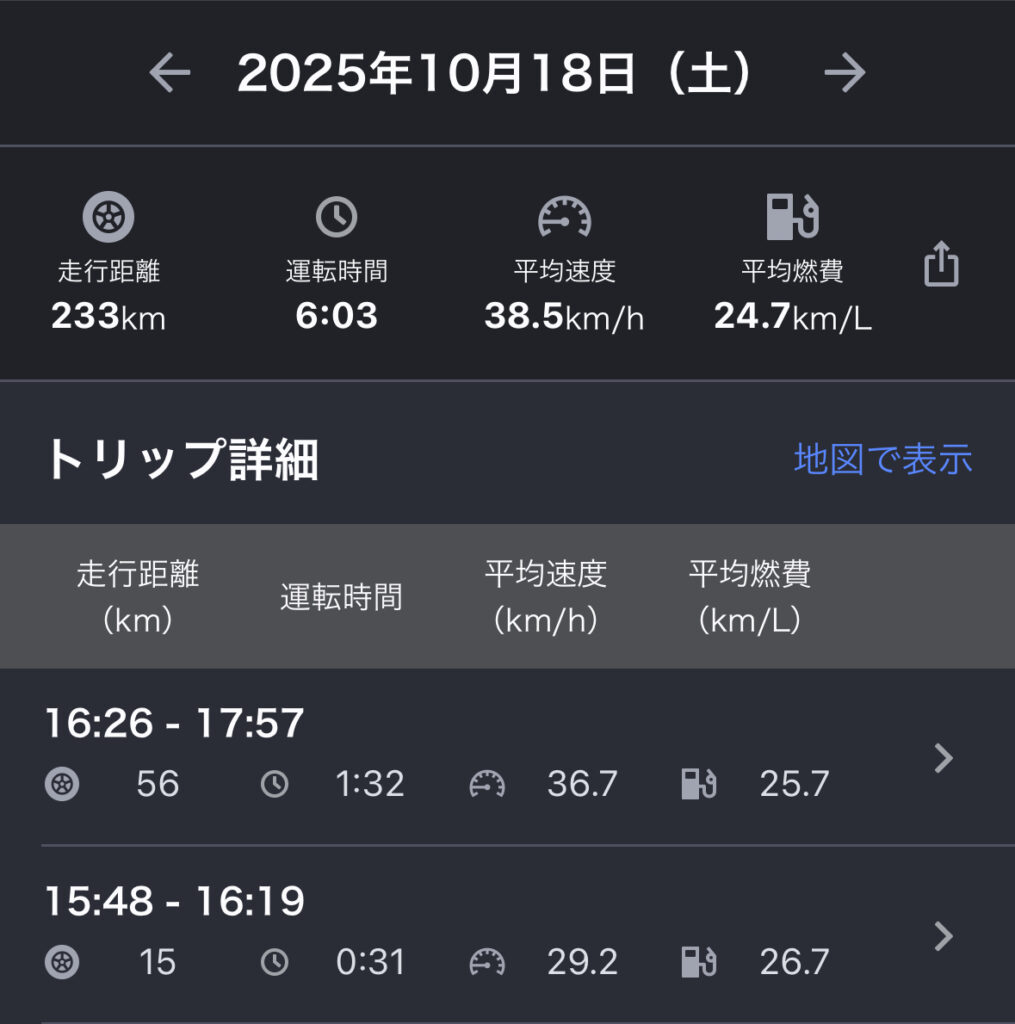This screenshot has height=1024, width=1015.
Task: Expand the 16:26 - 17:57 trip details
Action: coord(941,759)
